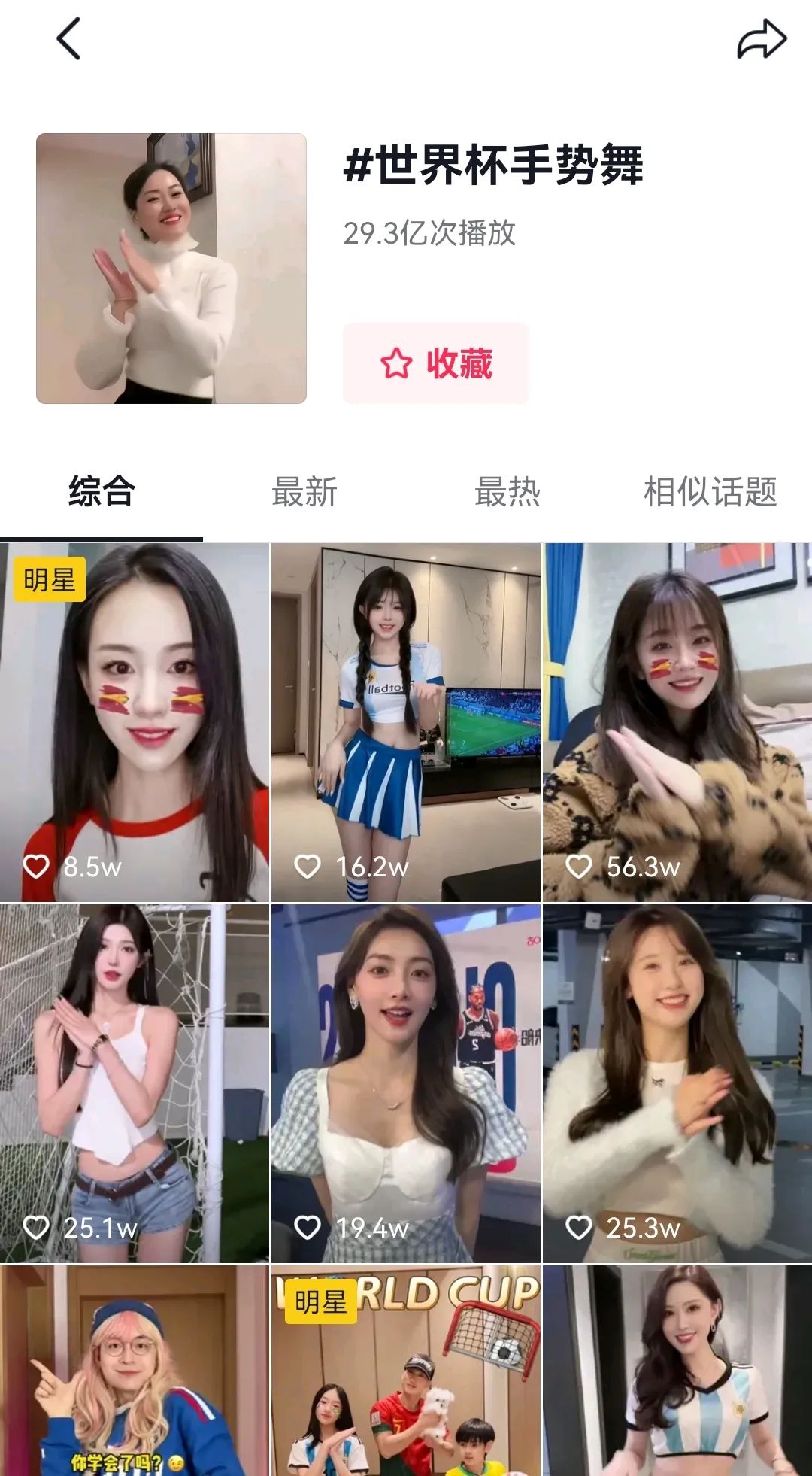Play the video with 16.2w likes
The width and height of the screenshot is (812, 1476).
coord(405,722)
